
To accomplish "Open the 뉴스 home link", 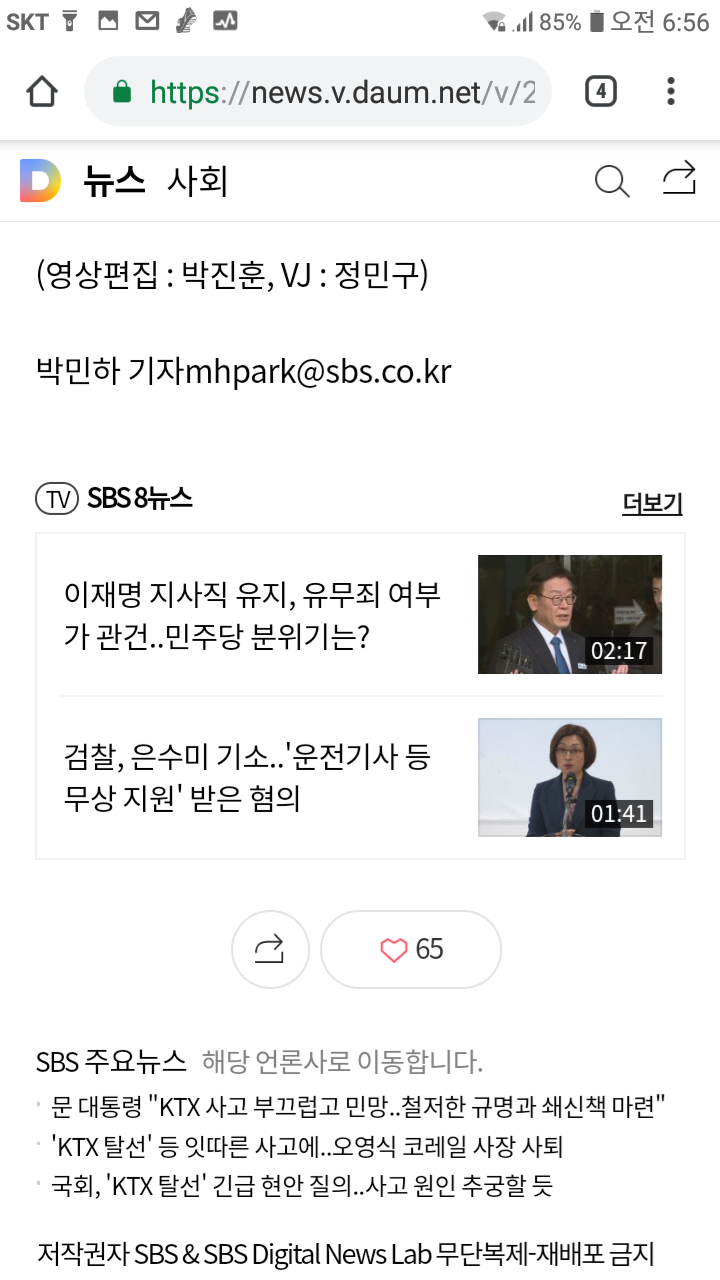I will pos(114,182).
